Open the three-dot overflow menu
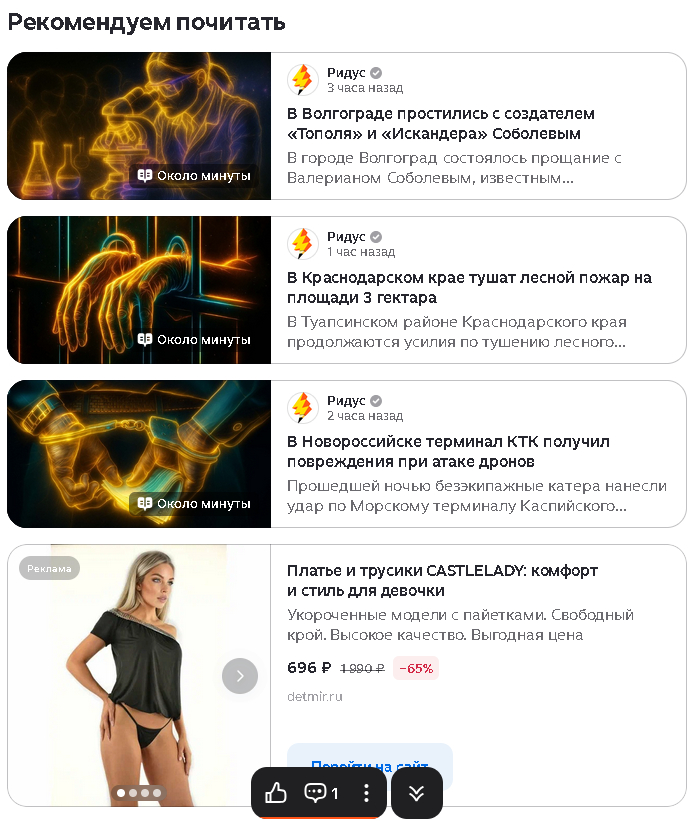This screenshot has height=822, width=693. click(367, 793)
